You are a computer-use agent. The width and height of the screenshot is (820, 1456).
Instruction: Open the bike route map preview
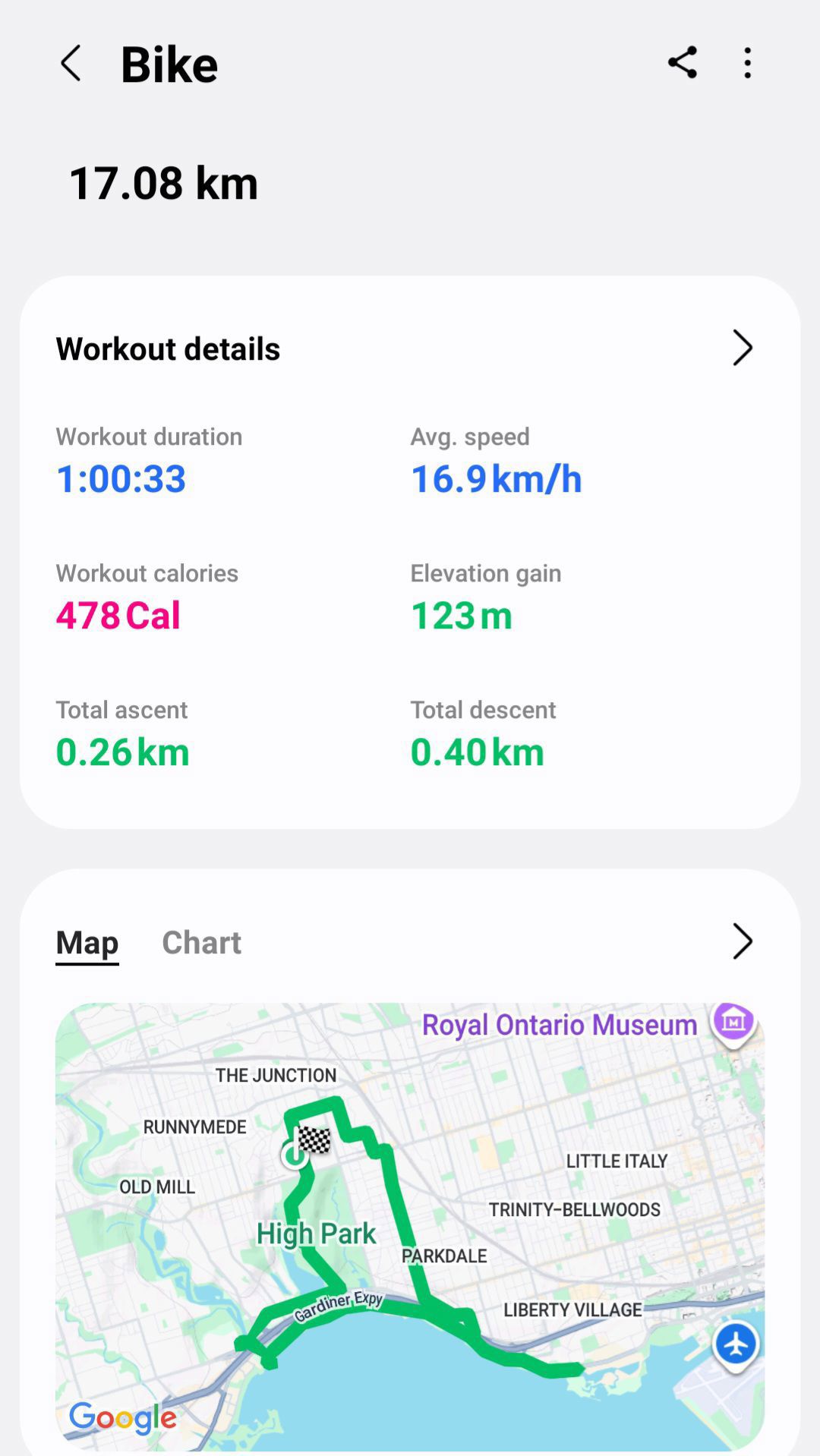410,1227
